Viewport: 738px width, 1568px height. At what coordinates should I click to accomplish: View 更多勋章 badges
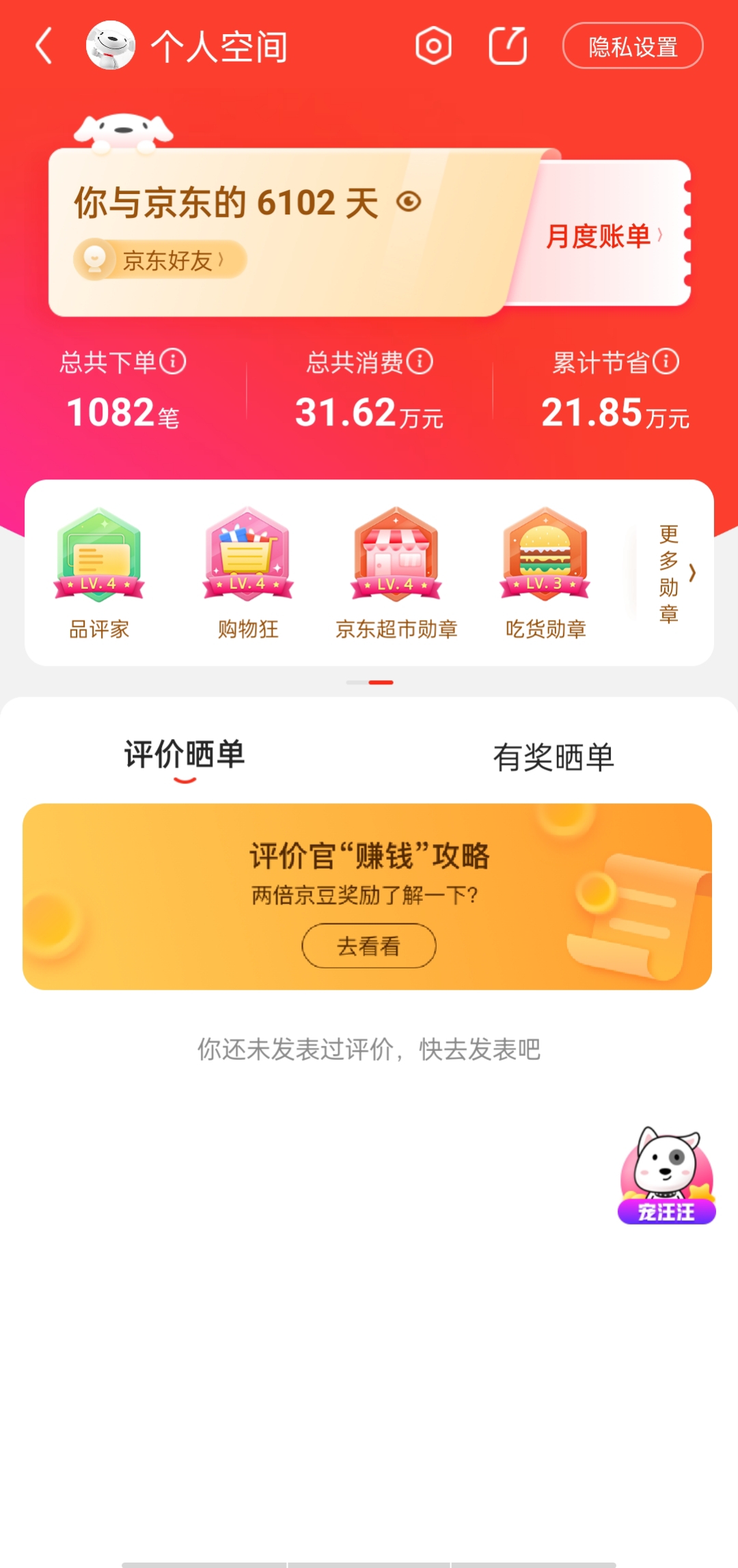click(675, 574)
